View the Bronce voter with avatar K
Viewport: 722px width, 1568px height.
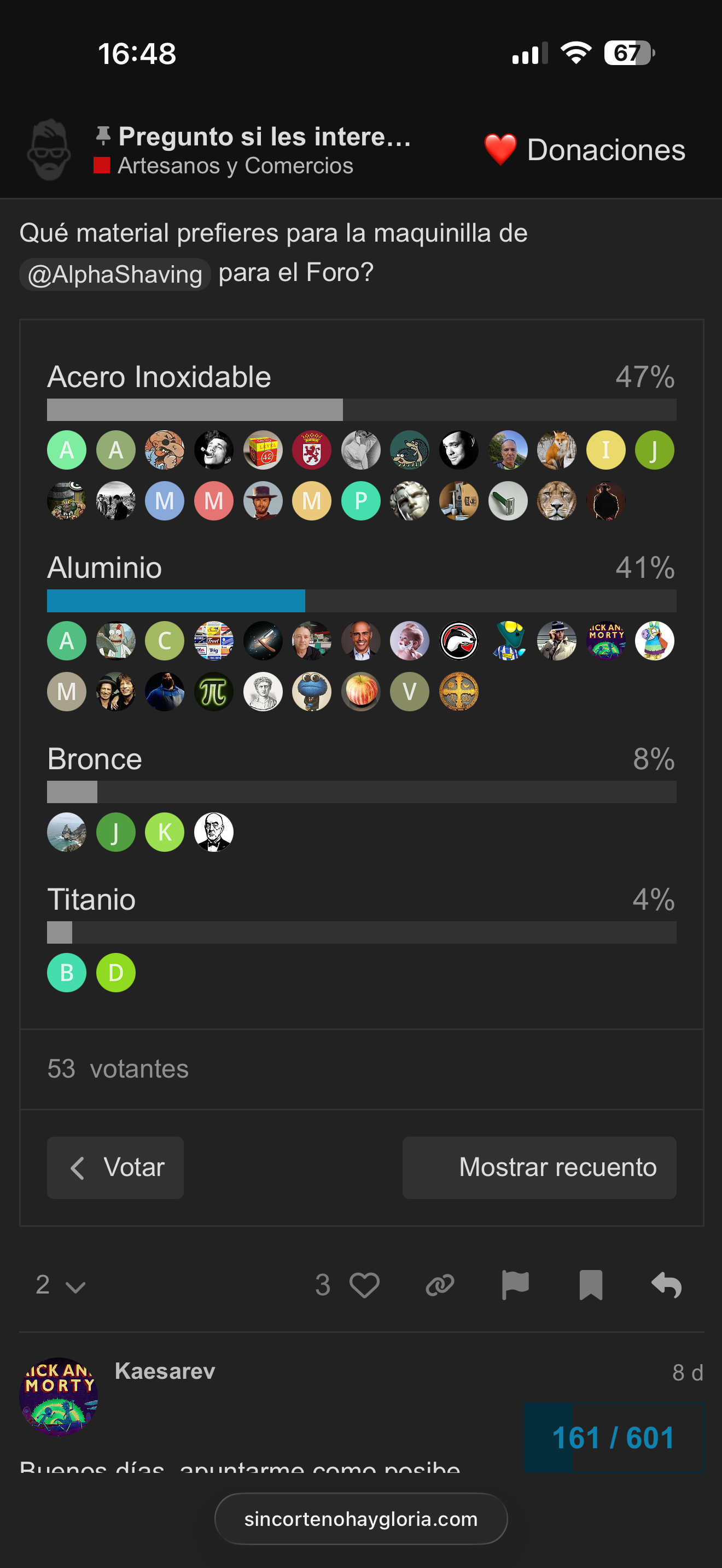(165, 832)
